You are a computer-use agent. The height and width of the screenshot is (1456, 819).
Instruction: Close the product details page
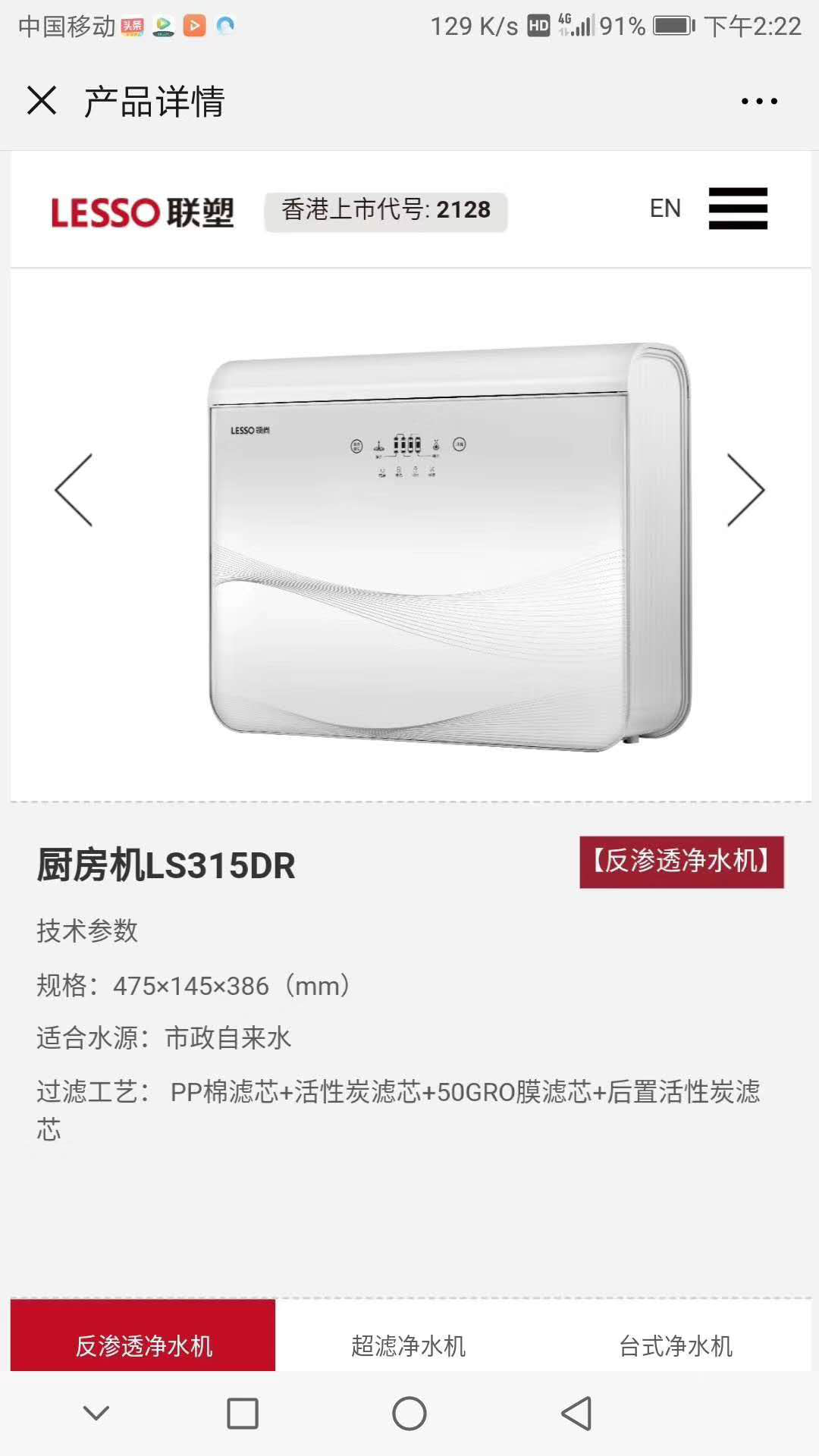(42, 100)
